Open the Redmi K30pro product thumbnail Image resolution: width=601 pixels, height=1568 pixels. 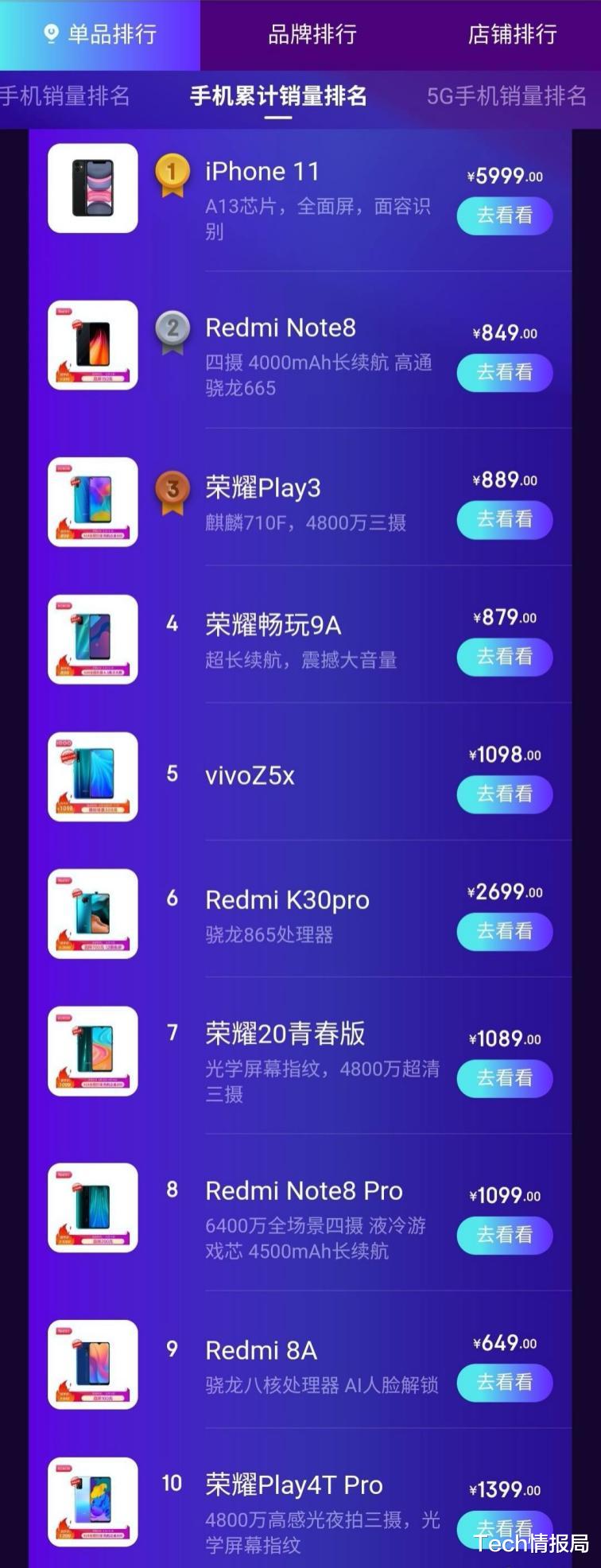(x=92, y=914)
